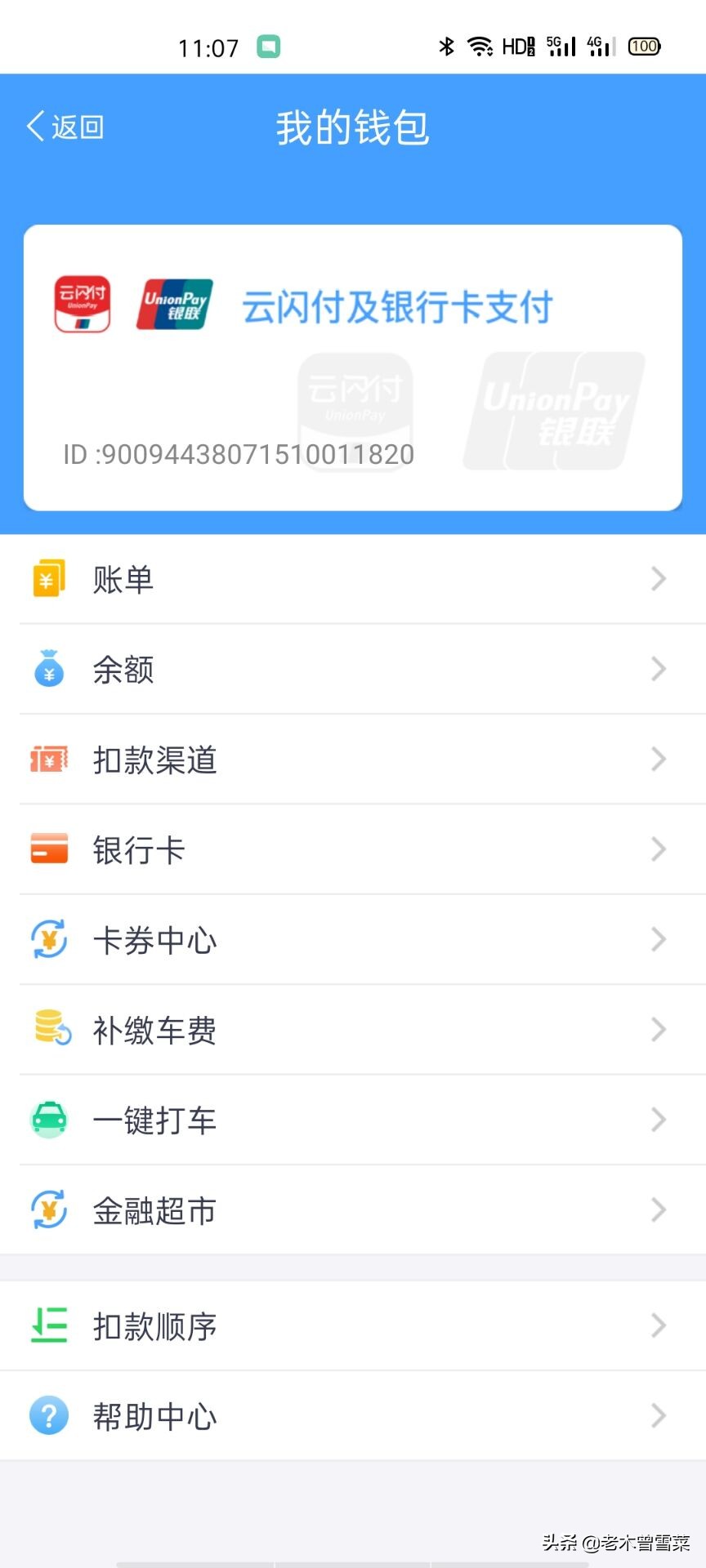Select the green 一键打车 taxi icon
Image resolution: width=706 pixels, height=1568 pixels.
click(x=49, y=1120)
